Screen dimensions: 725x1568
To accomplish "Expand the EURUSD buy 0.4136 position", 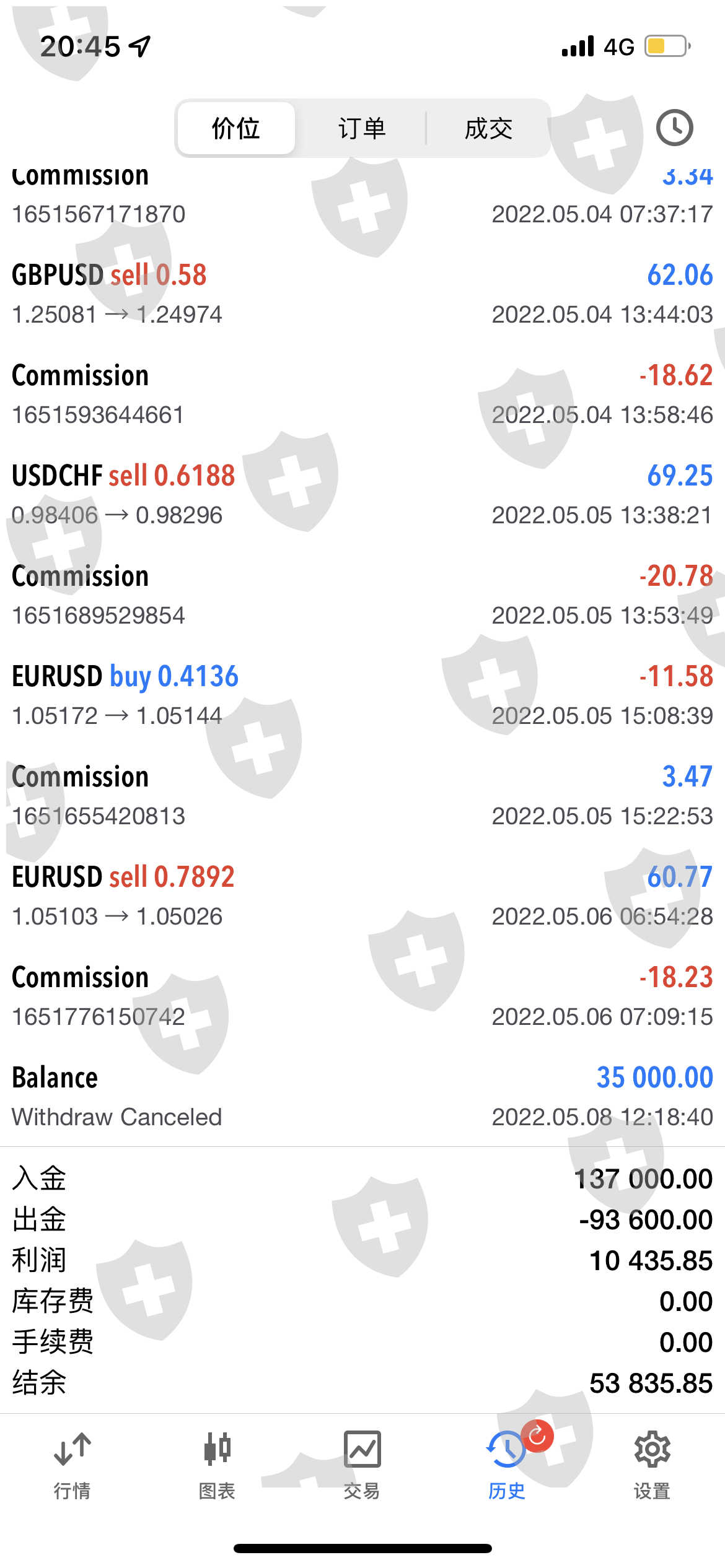I will pos(362,695).
